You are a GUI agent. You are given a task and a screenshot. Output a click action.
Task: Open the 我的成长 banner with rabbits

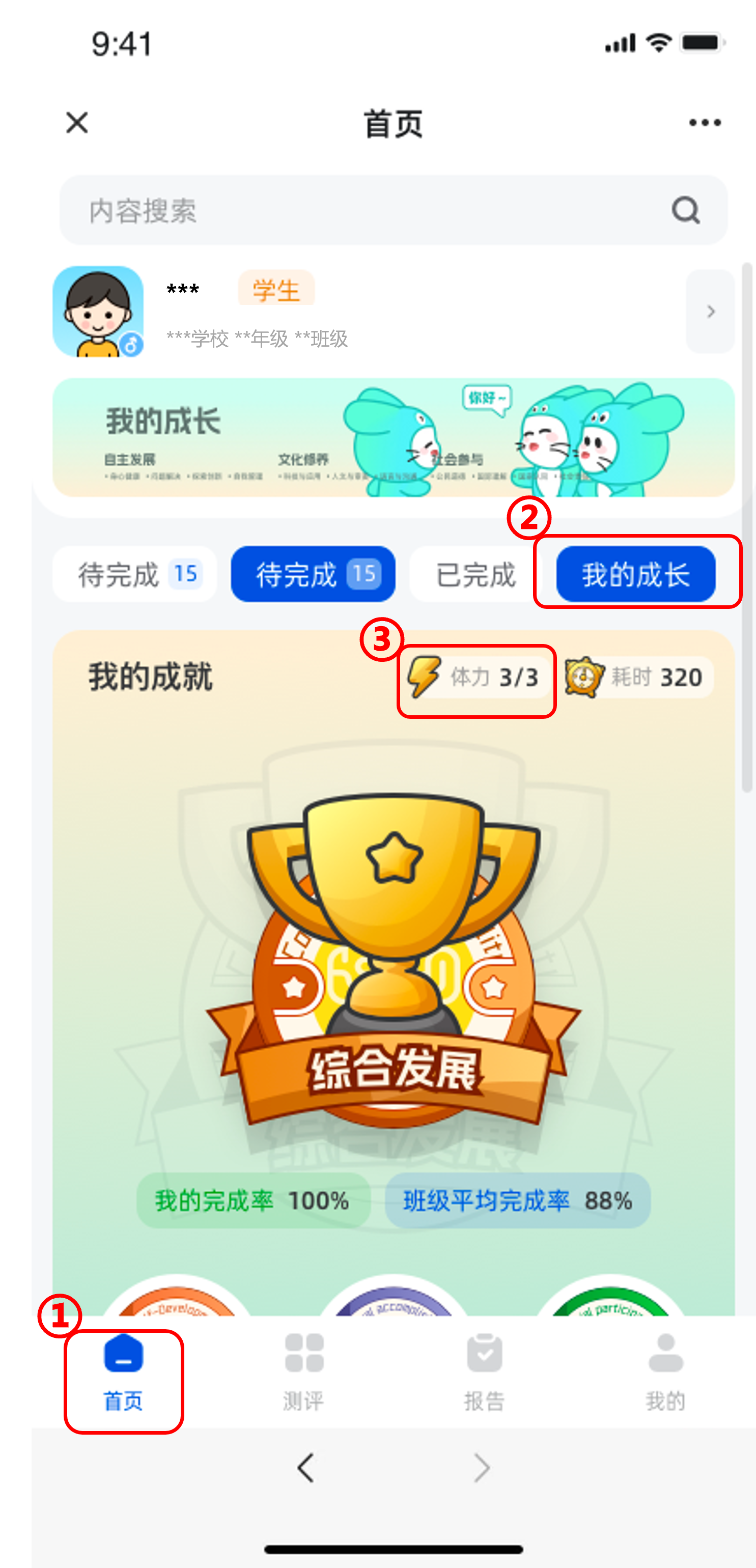coord(393,438)
